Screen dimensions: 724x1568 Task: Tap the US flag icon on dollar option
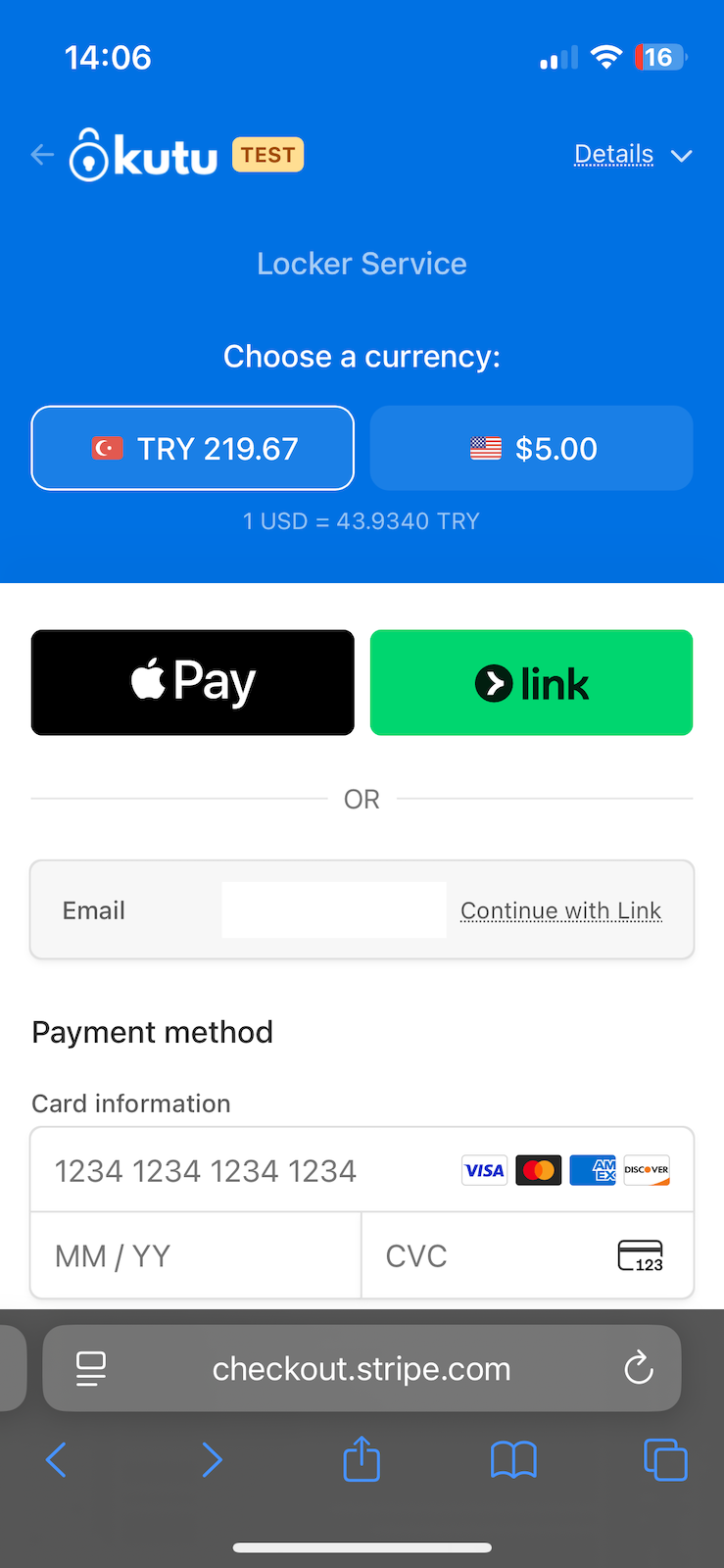click(x=482, y=448)
